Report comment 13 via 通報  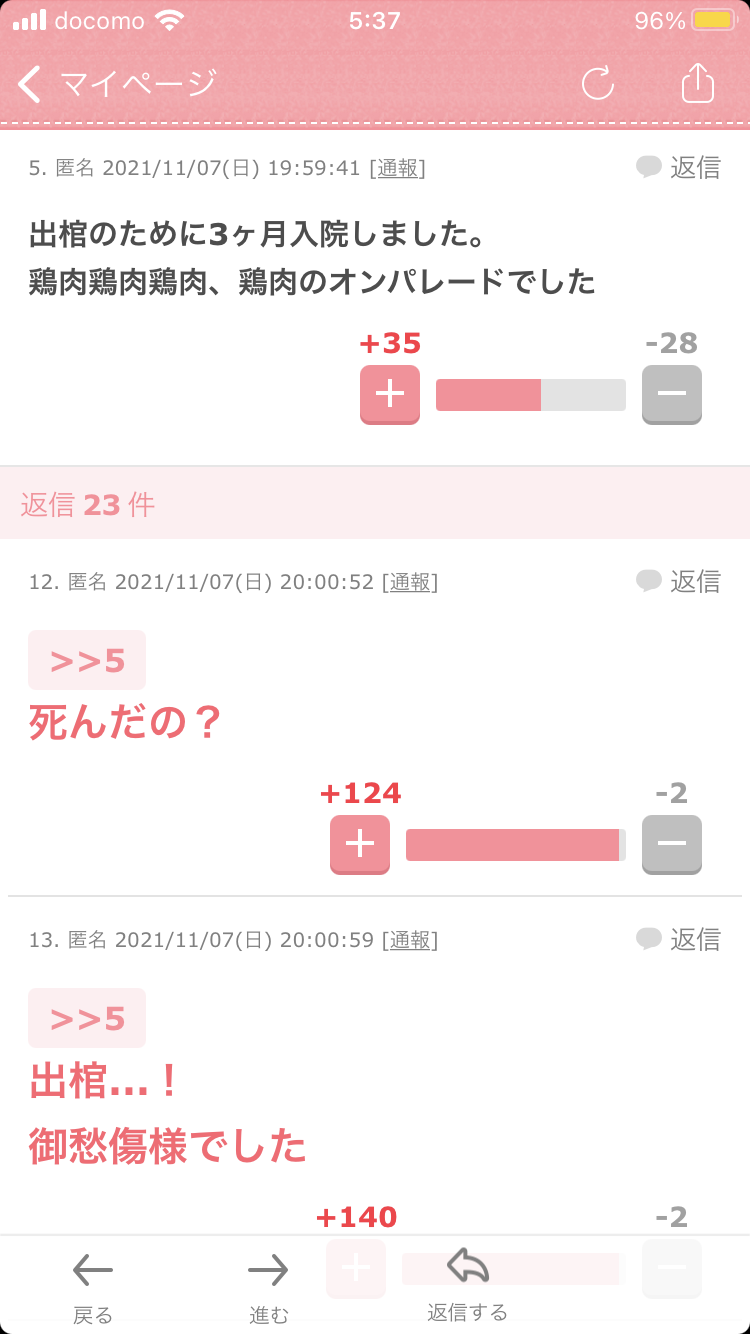tap(410, 940)
